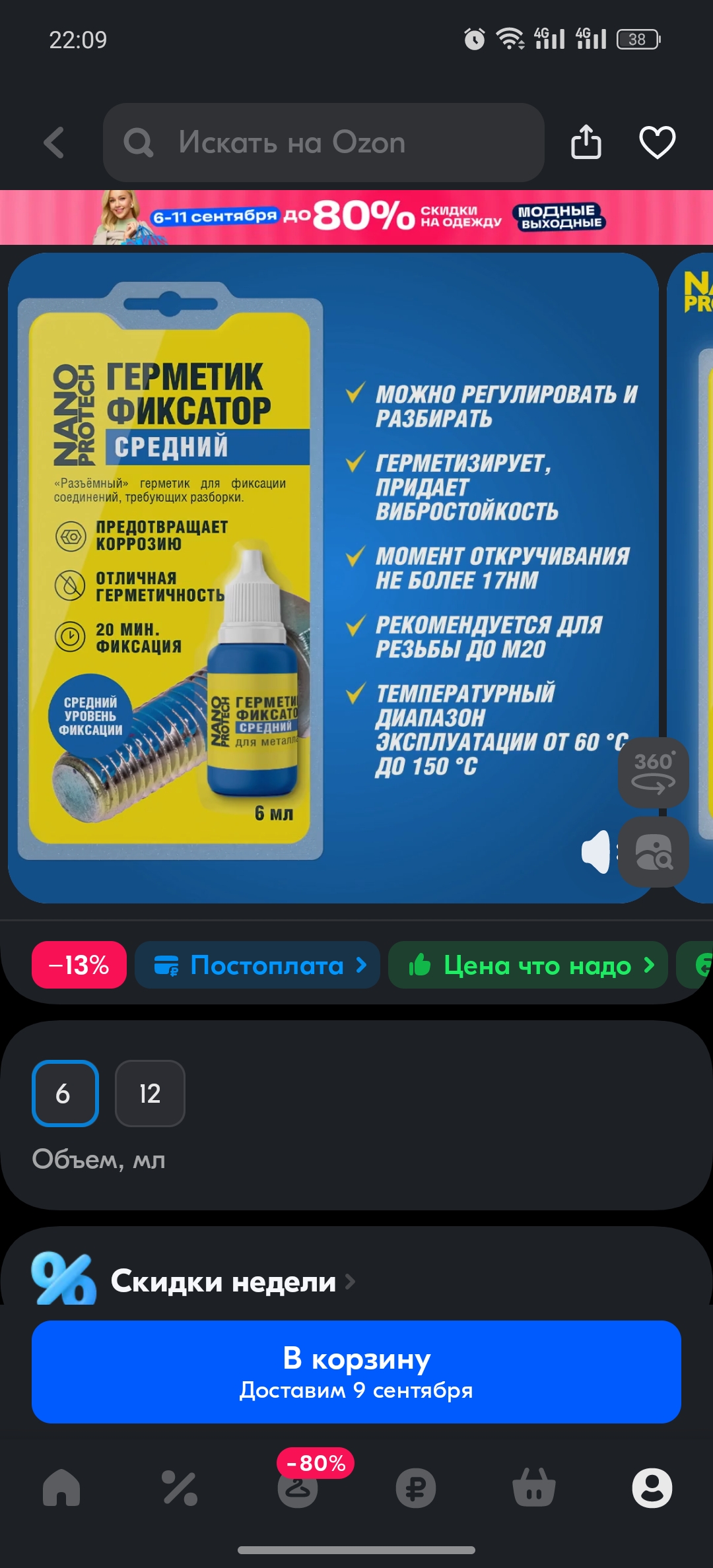
Task: Open 'Скидки недели' section
Action: [x=224, y=1282]
